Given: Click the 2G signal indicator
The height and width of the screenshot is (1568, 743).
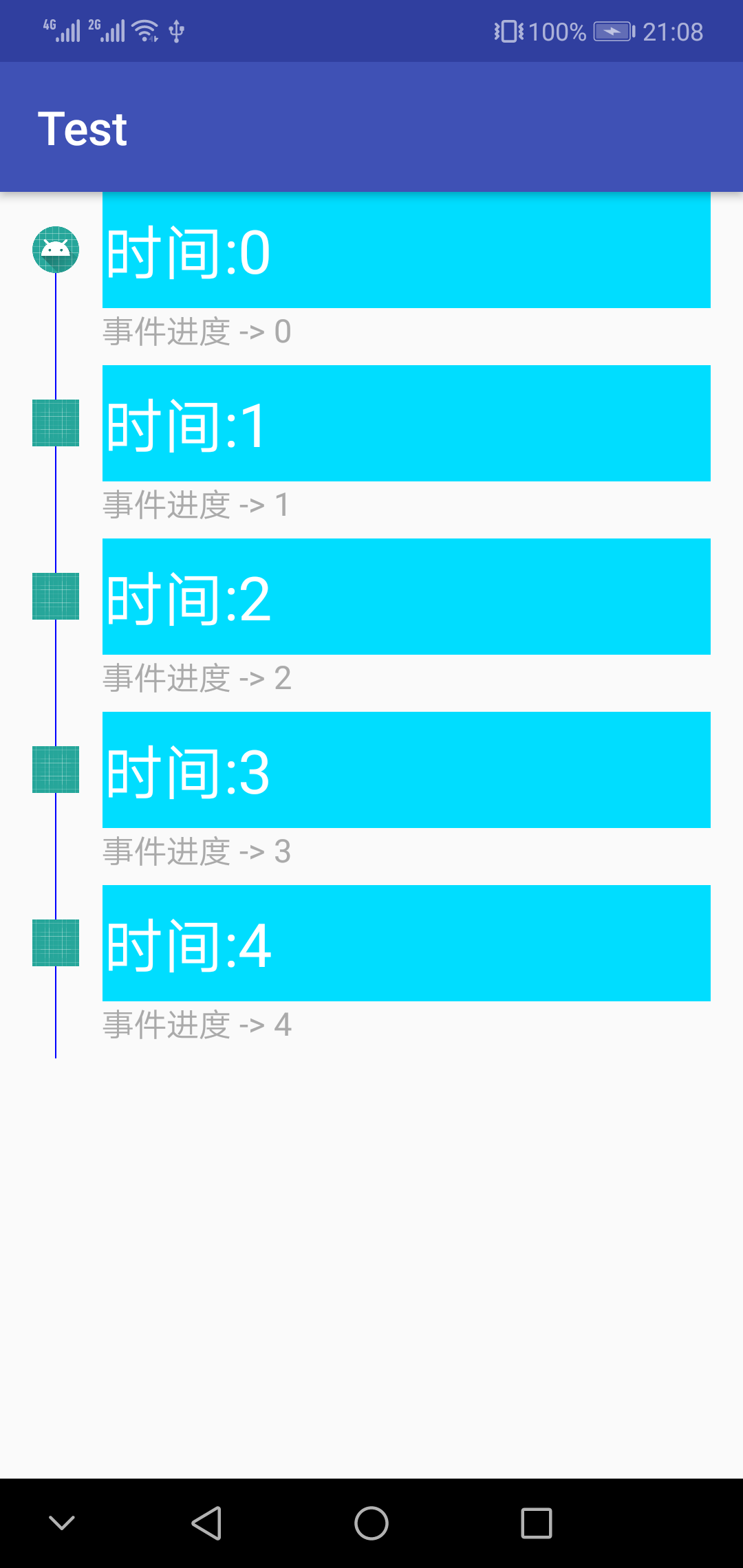Looking at the screenshot, I should click(107, 30).
